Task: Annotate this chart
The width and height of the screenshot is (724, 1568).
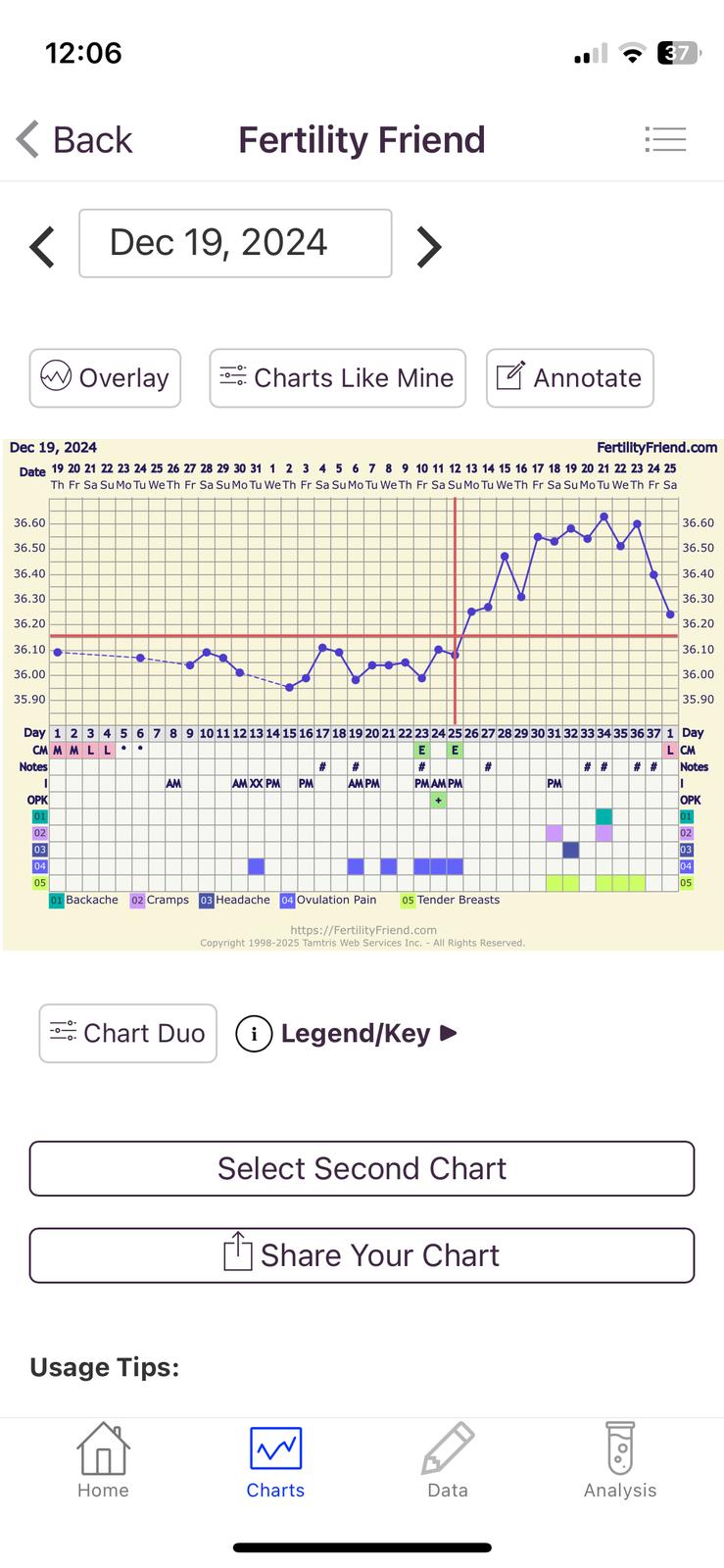Action: pyautogui.click(x=569, y=378)
